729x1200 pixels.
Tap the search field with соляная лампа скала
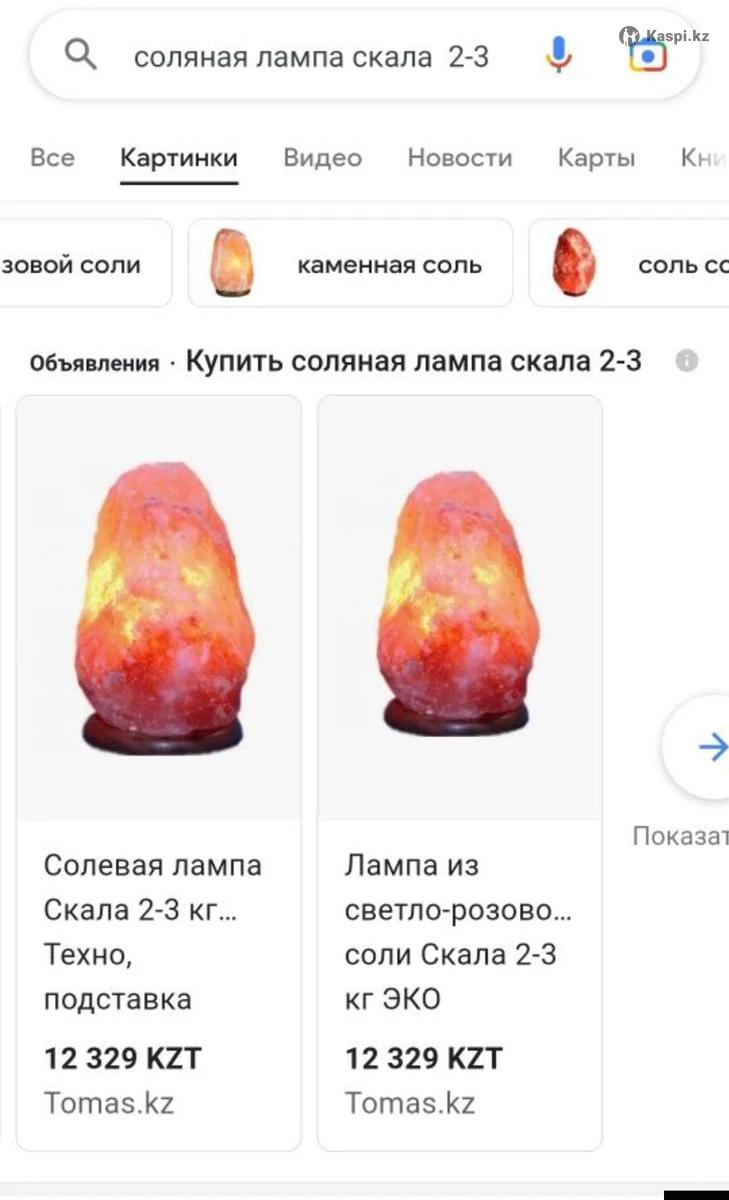coord(311,57)
